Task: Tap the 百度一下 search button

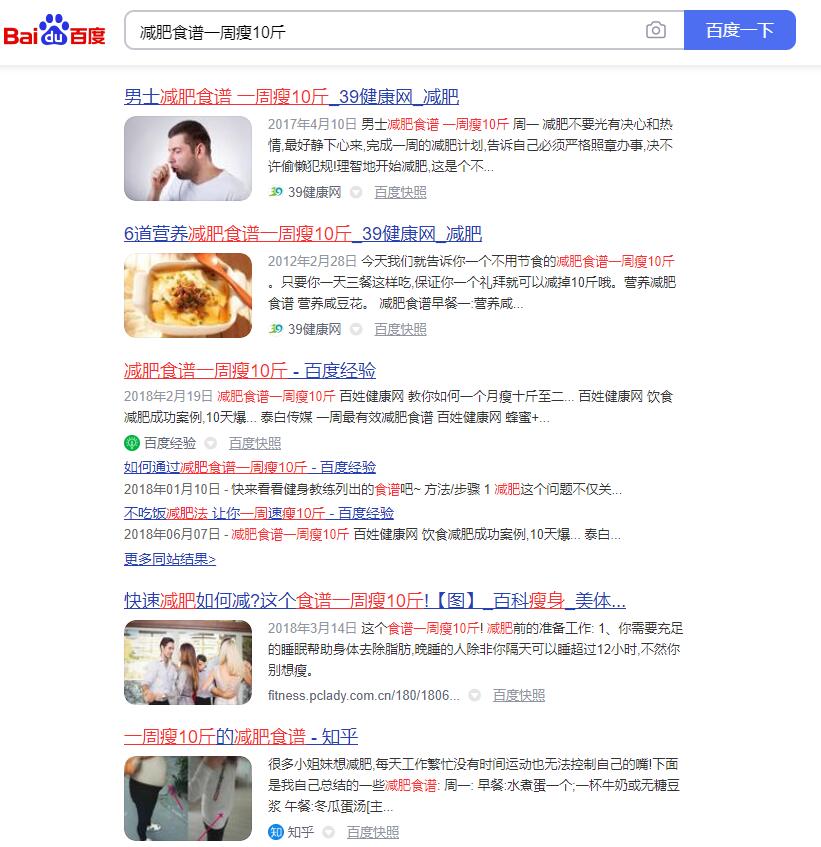Action: click(x=739, y=31)
